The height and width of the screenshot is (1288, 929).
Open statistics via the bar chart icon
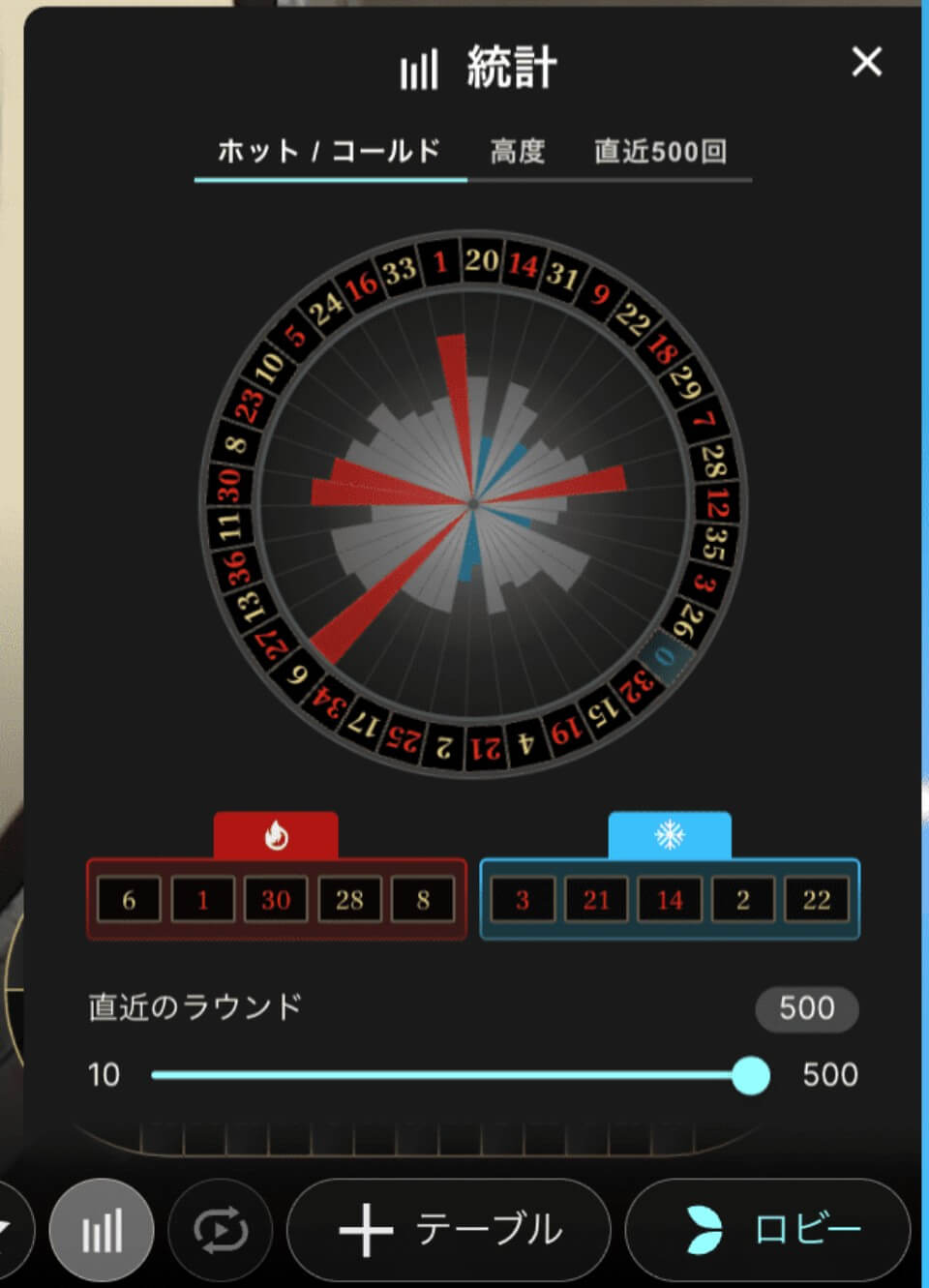click(x=101, y=1229)
